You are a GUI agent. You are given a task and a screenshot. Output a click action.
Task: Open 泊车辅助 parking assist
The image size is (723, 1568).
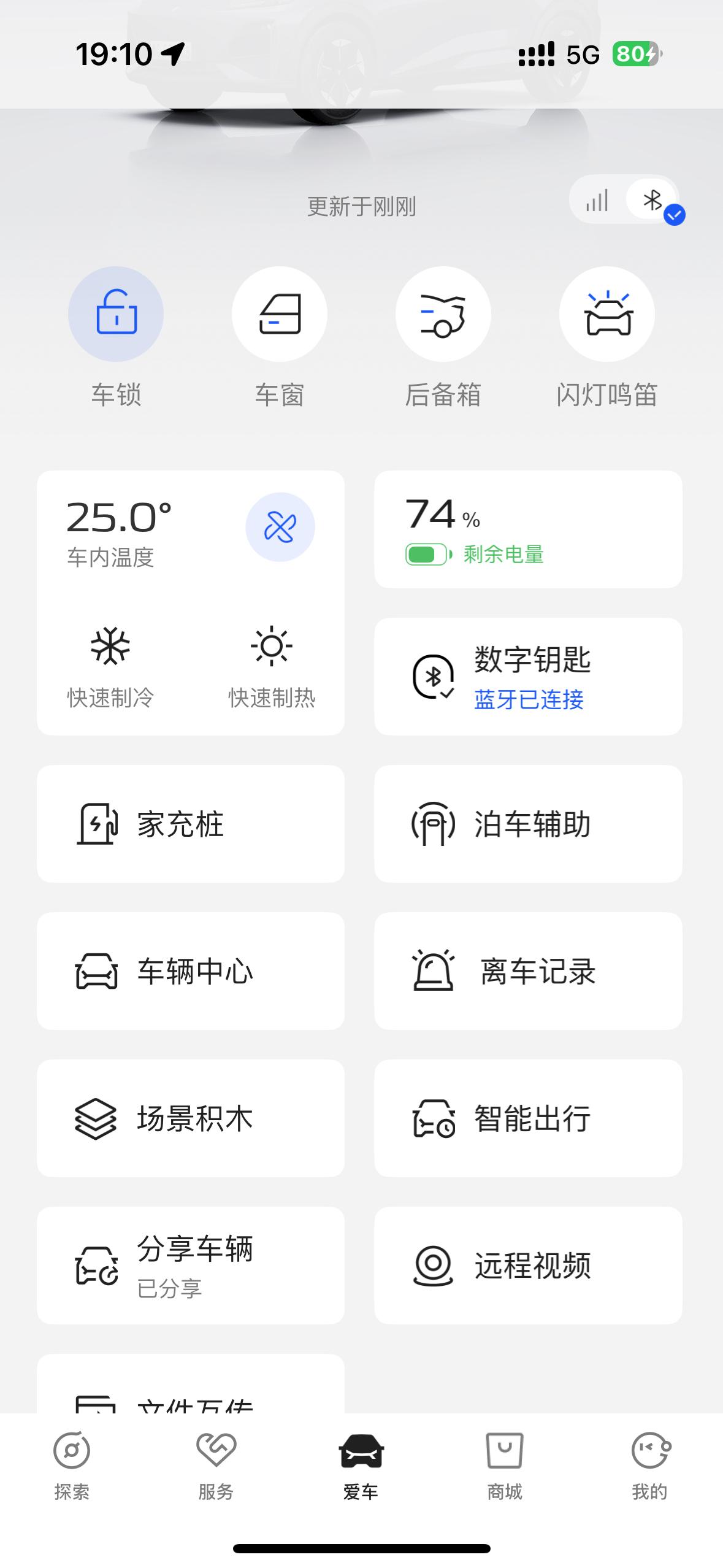point(528,823)
